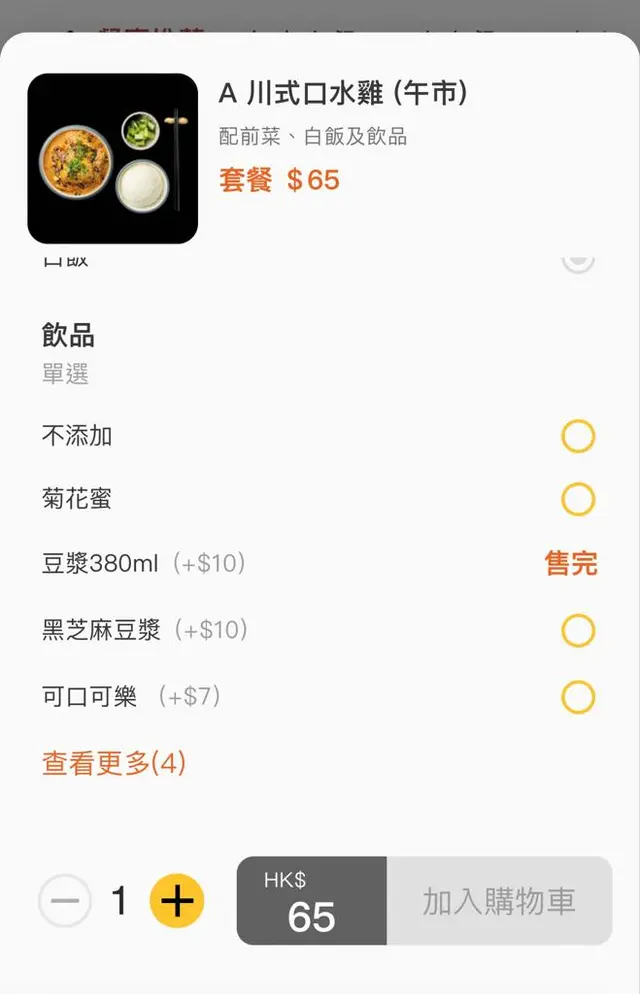Select the 不添加 drink option
This screenshot has height=994, width=640.
578,437
